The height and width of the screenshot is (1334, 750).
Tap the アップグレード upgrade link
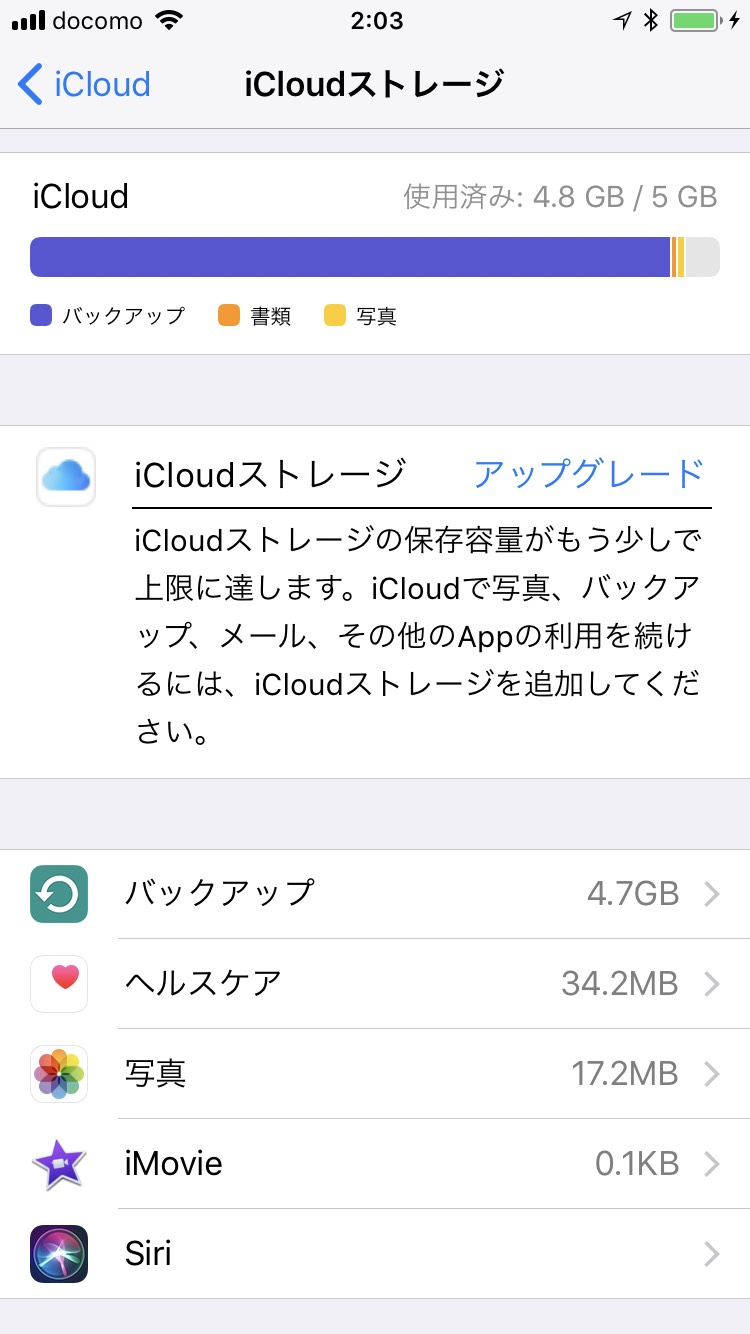(x=588, y=477)
